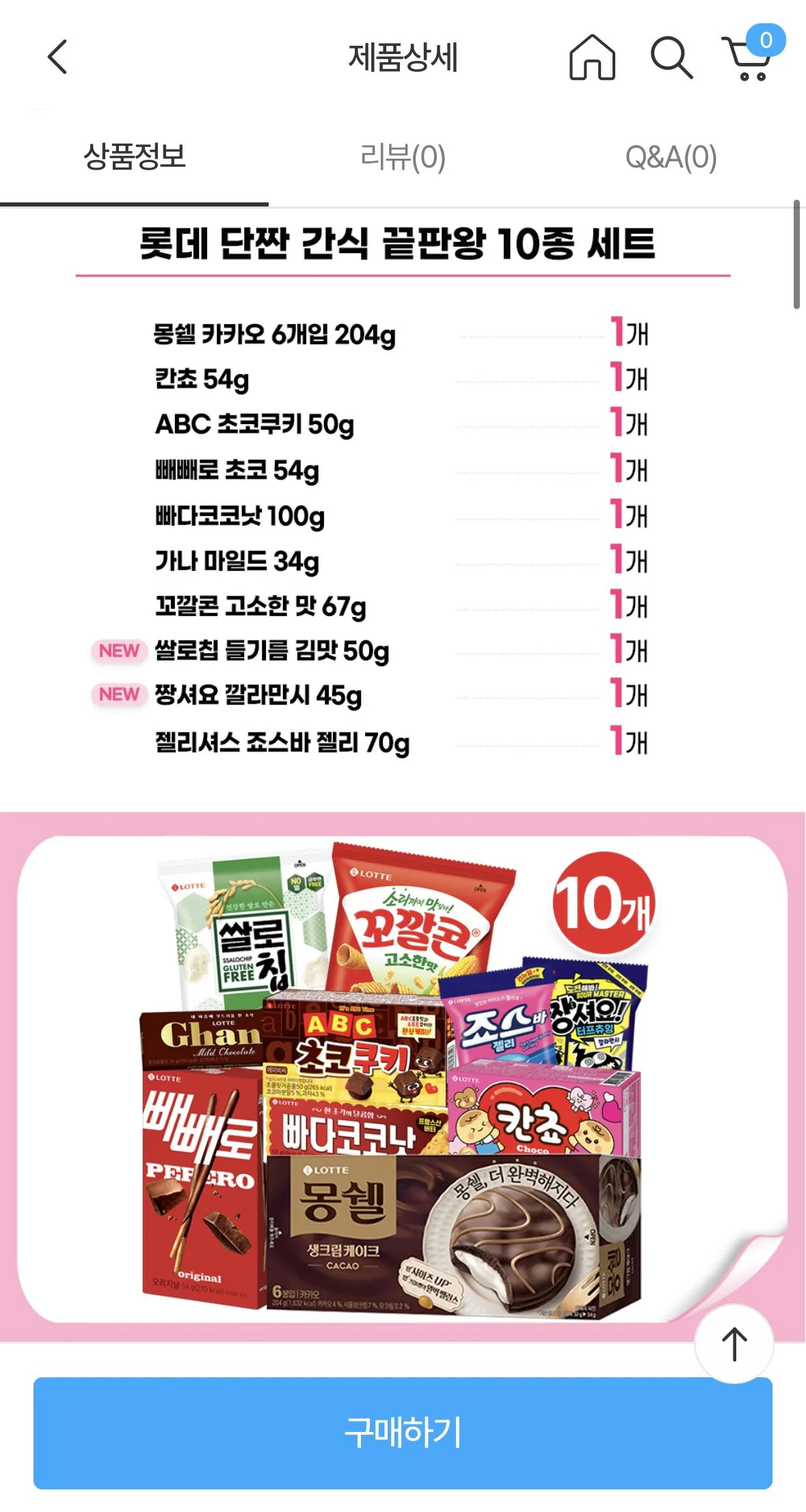Open the home icon in header

tap(592, 57)
